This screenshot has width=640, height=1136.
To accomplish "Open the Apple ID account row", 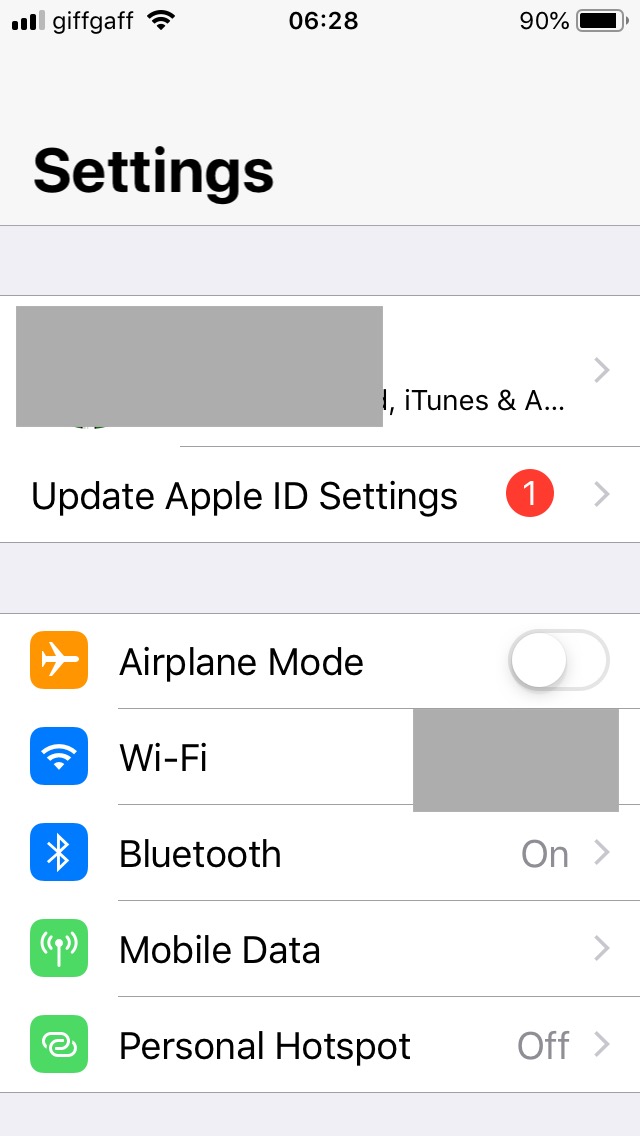I will pos(320,371).
